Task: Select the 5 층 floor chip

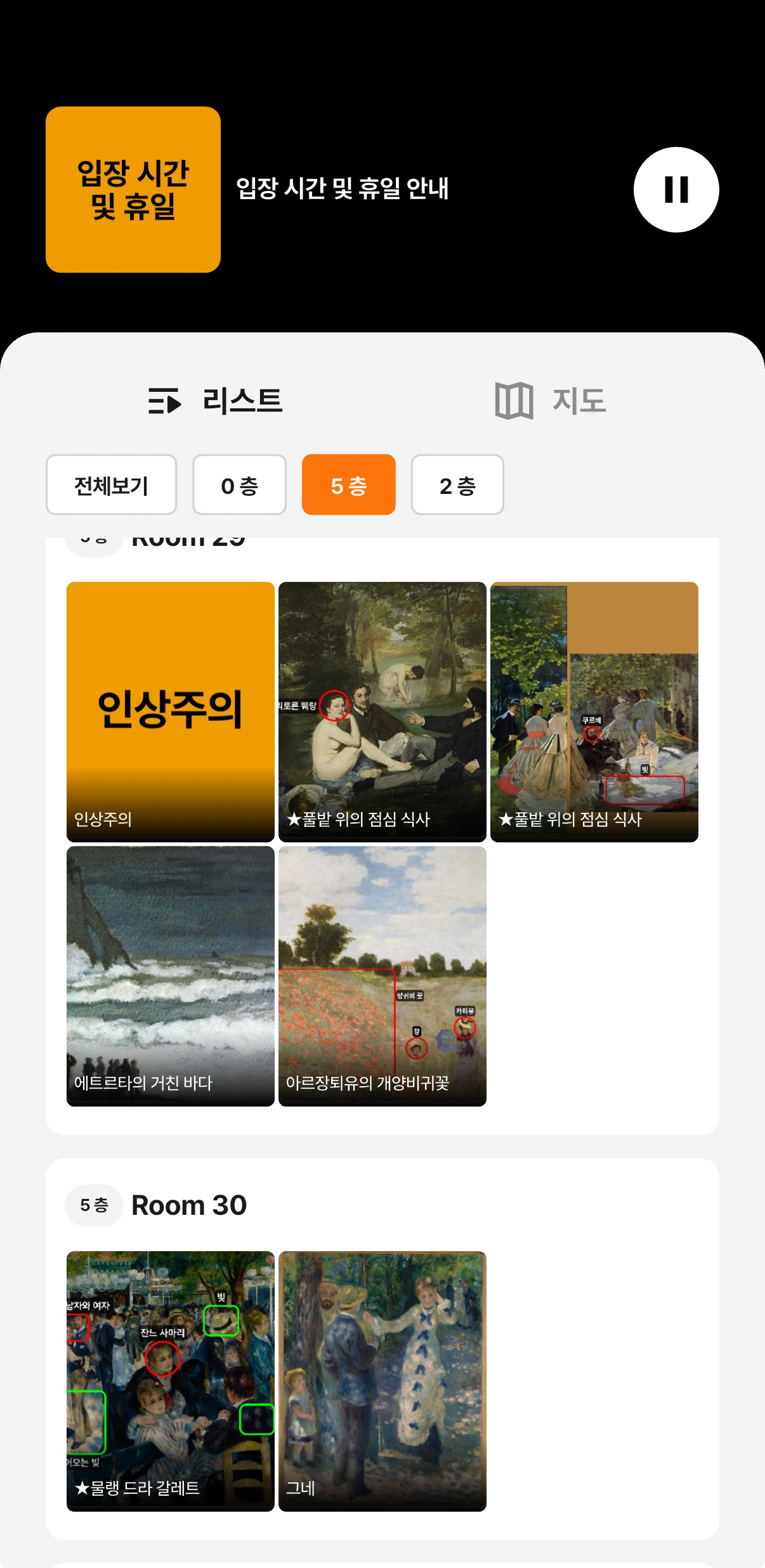Action: 348,485
